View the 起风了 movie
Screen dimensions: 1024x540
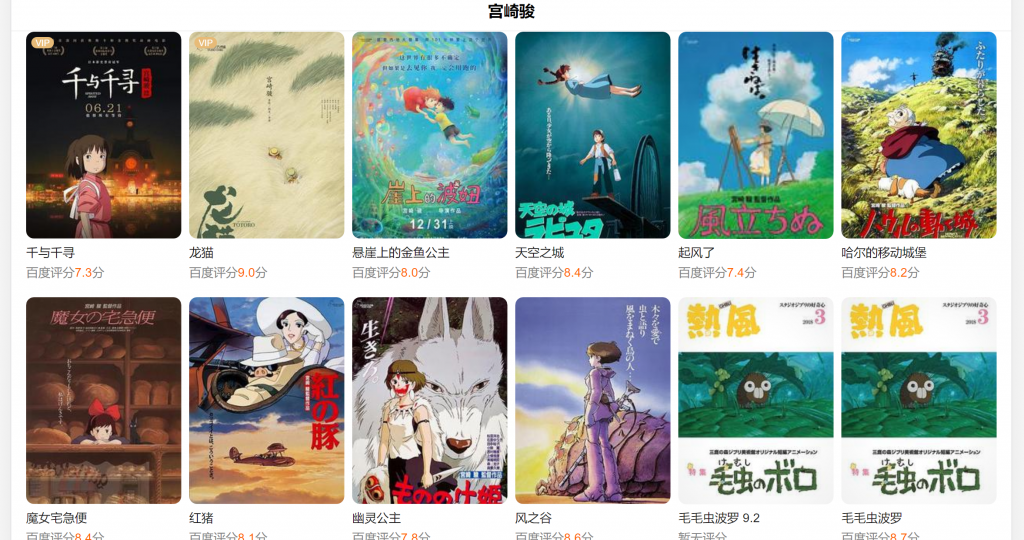tap(755, 135)
